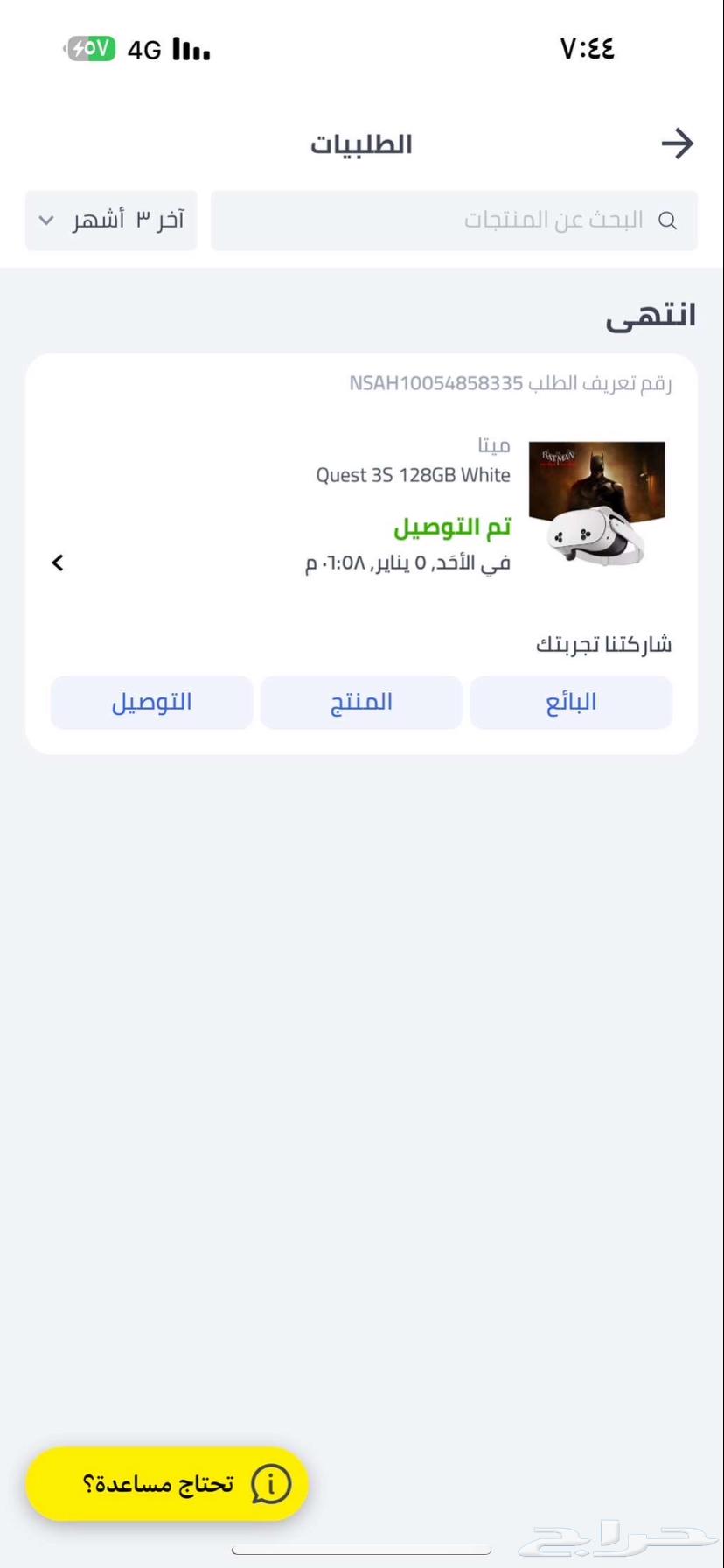Open the last 3 months filter dropdown
The width and height of the screenshot is (724, 1568).
coord(111,220)
